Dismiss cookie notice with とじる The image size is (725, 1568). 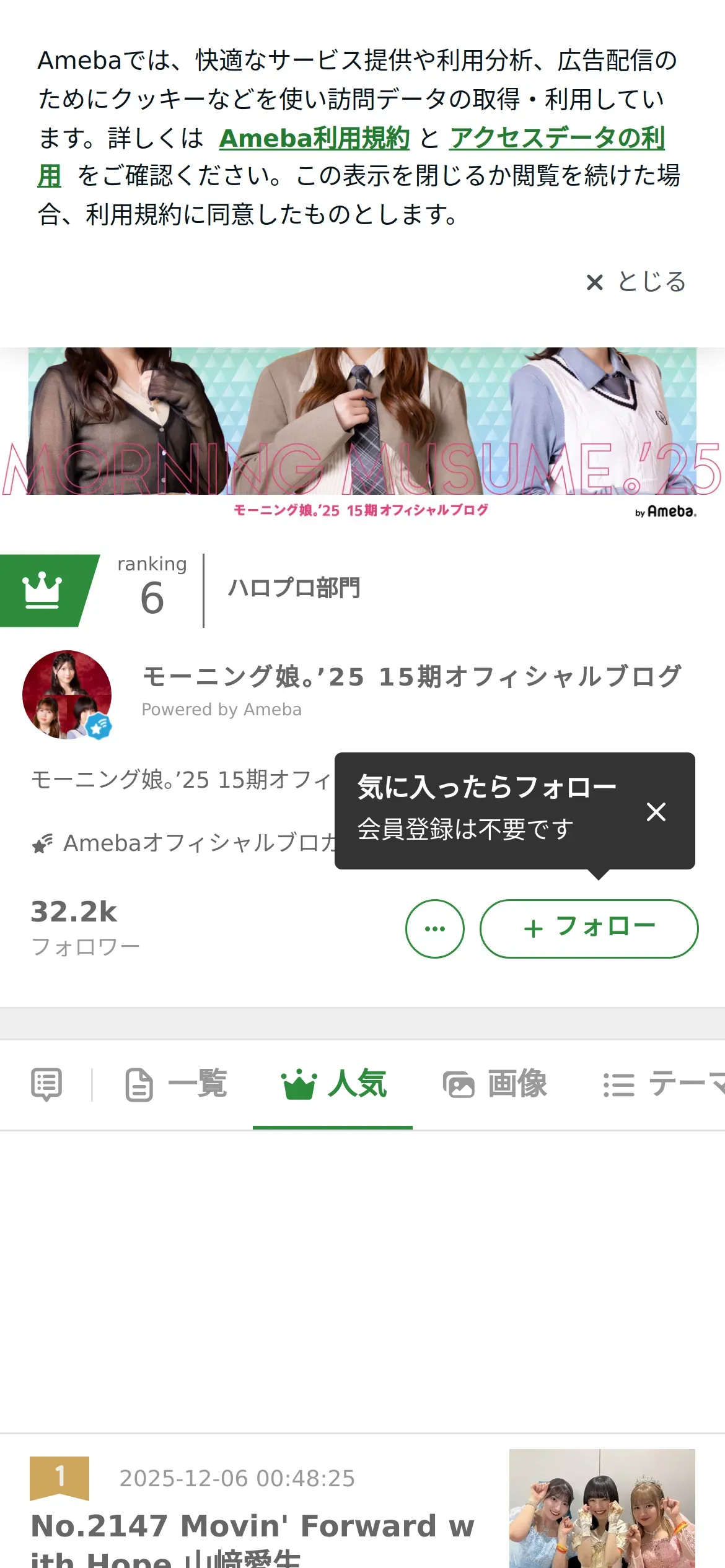[x=636, y=282]
